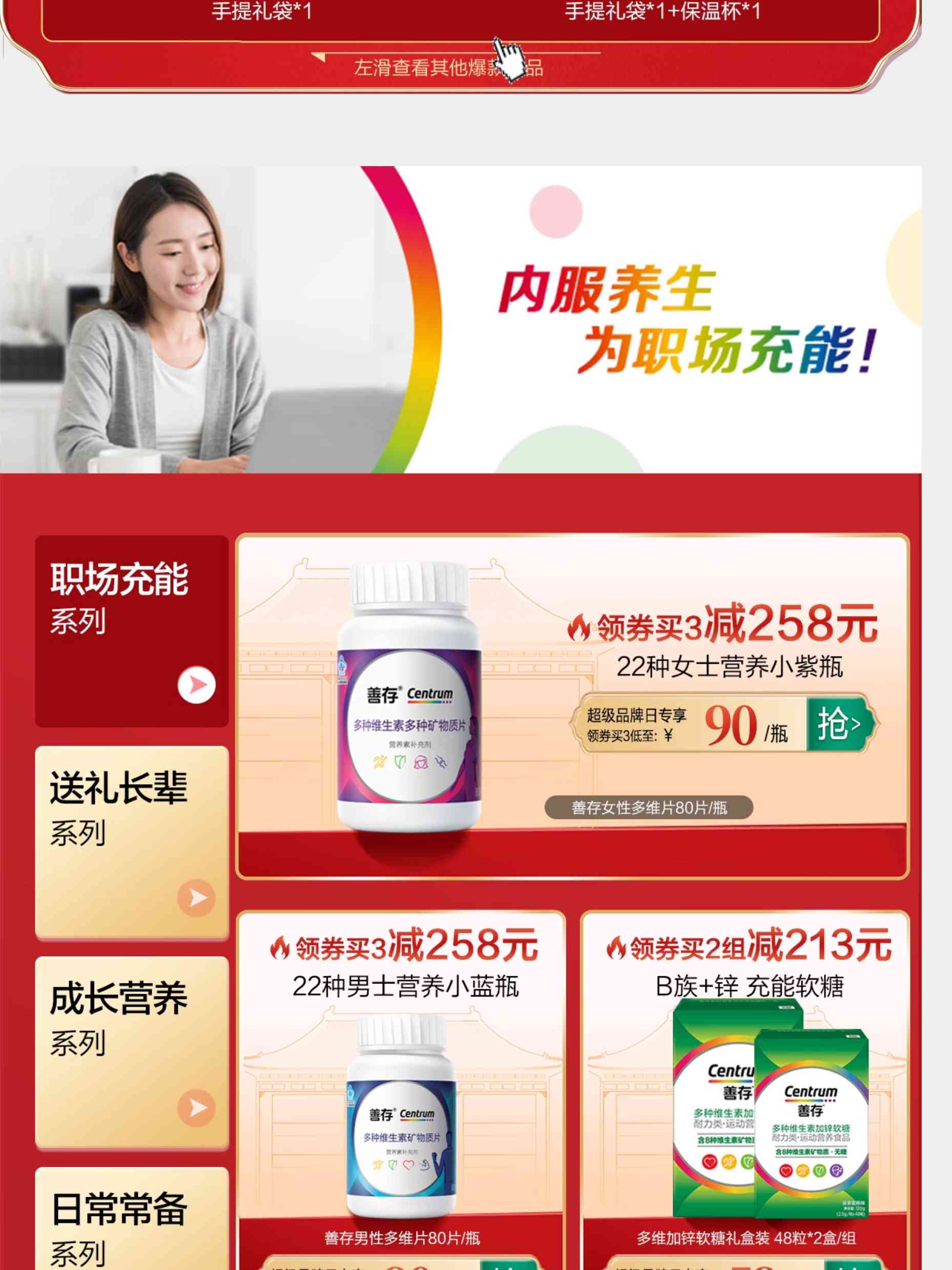
Task: Tap the 抢 button for 女士营养小紫瓶
Action: 839,724
